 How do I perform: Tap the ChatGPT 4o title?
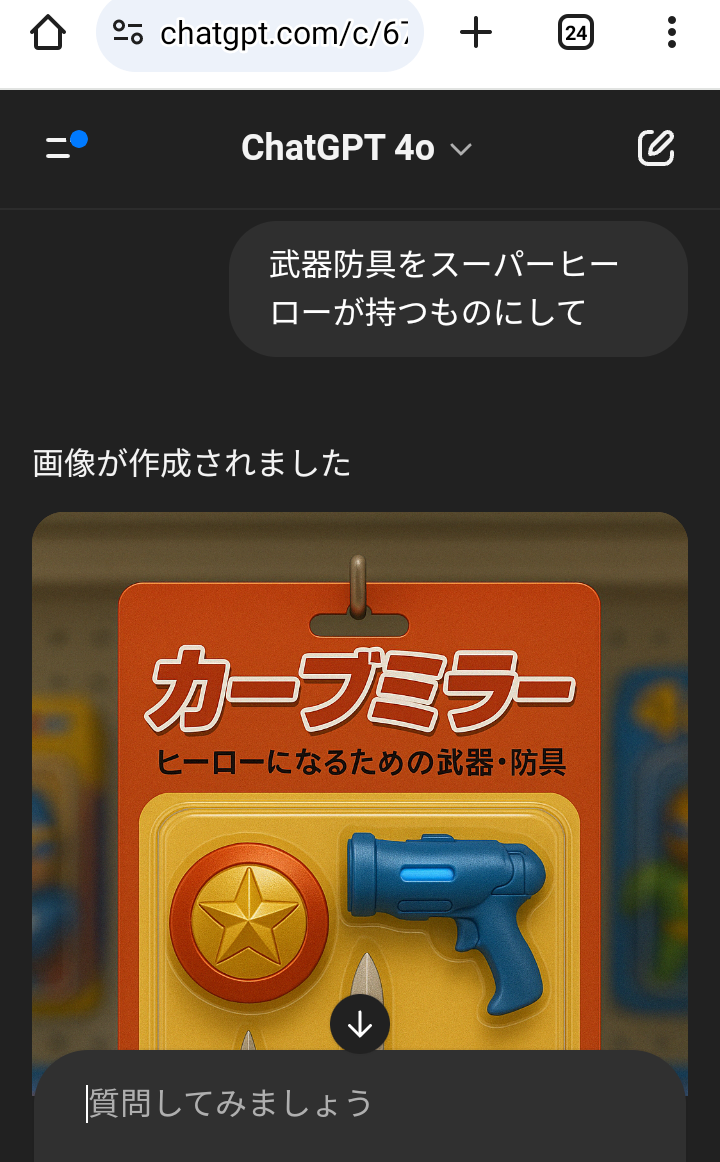tap(340, 148)
